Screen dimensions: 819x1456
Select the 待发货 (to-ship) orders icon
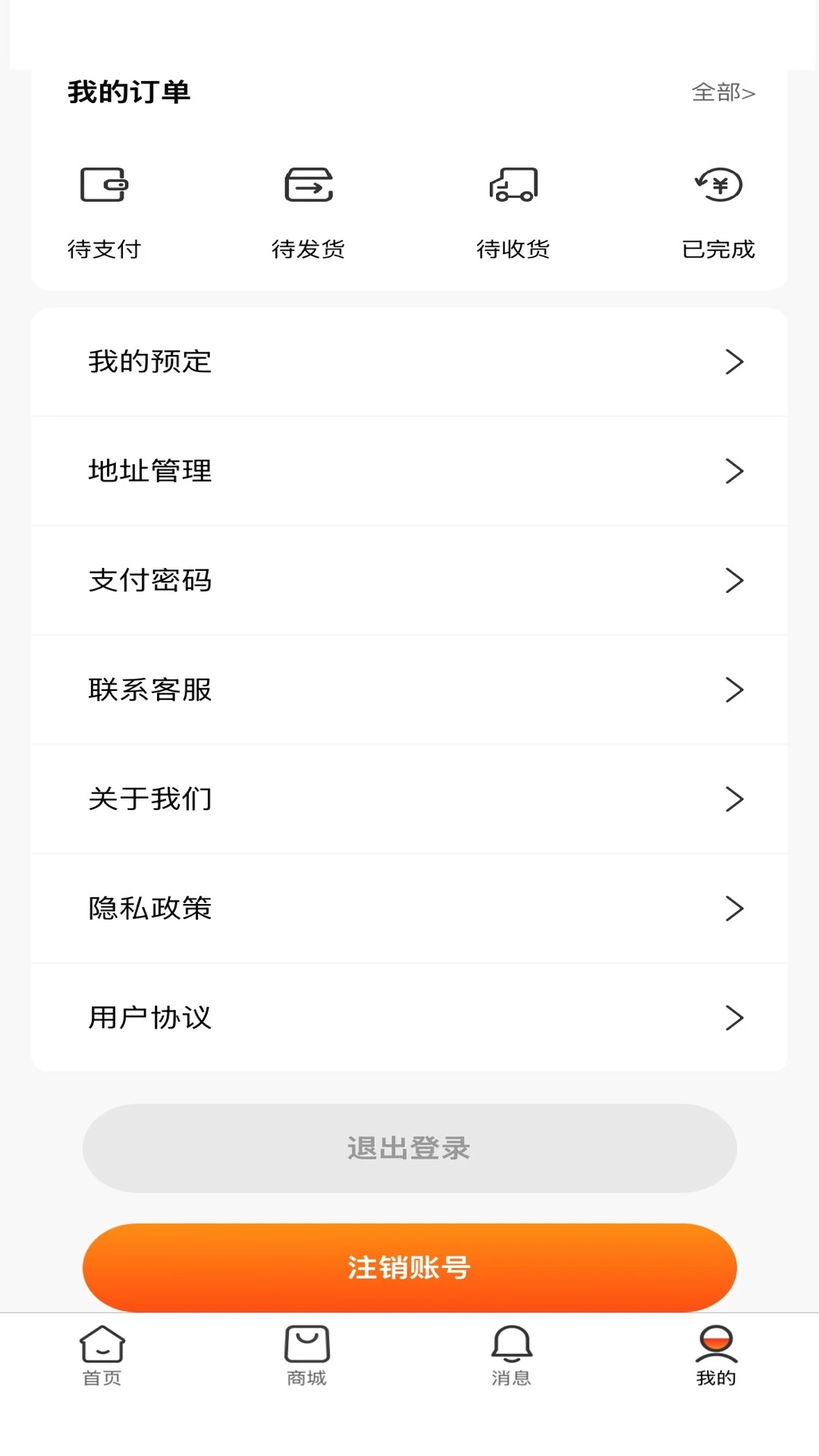click(308, 184)
